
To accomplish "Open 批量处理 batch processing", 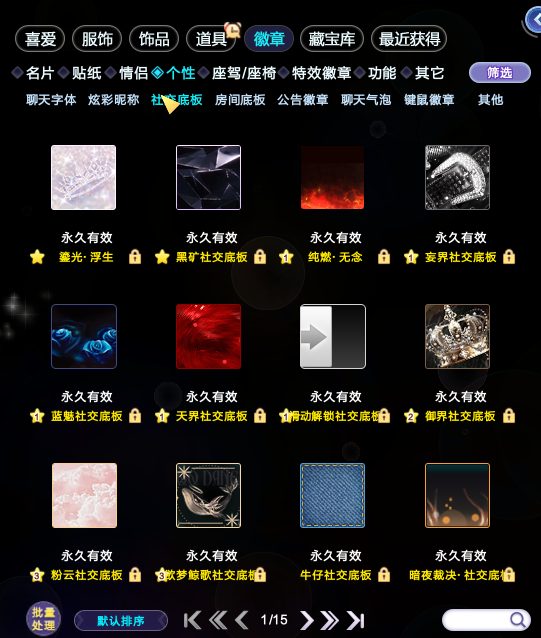I will [44, 619].
